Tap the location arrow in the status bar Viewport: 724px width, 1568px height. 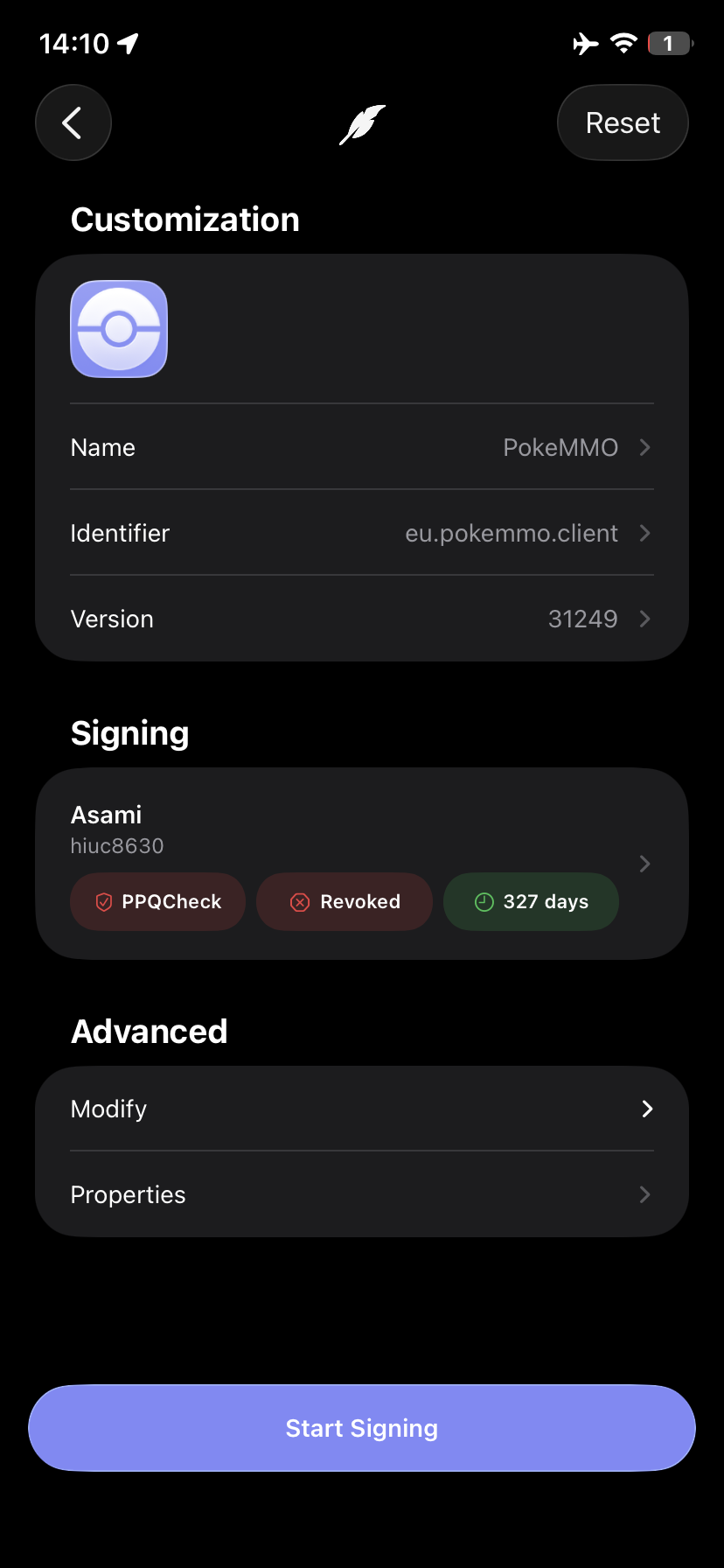[x=129, y=42]
